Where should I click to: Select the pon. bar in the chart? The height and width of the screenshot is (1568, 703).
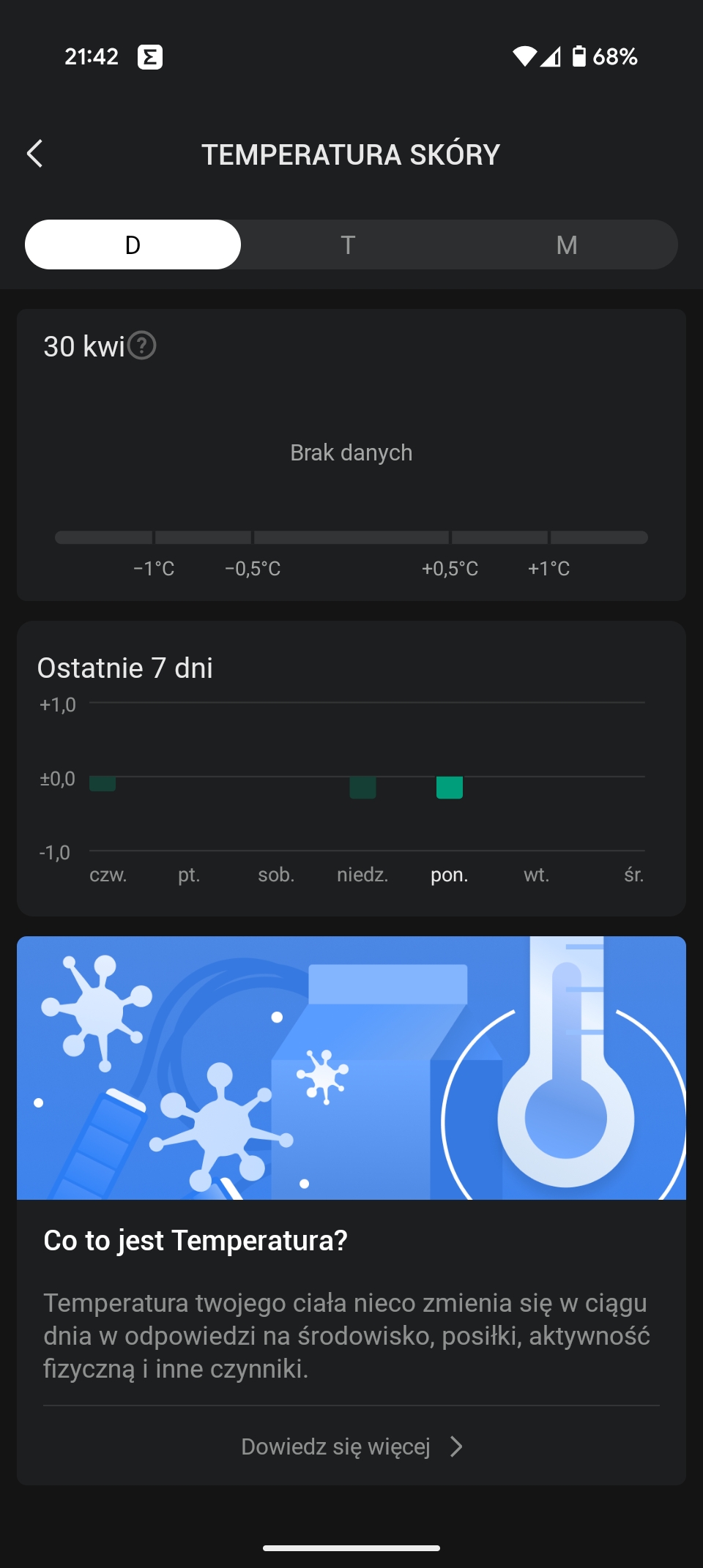click(x=449, y=788)
